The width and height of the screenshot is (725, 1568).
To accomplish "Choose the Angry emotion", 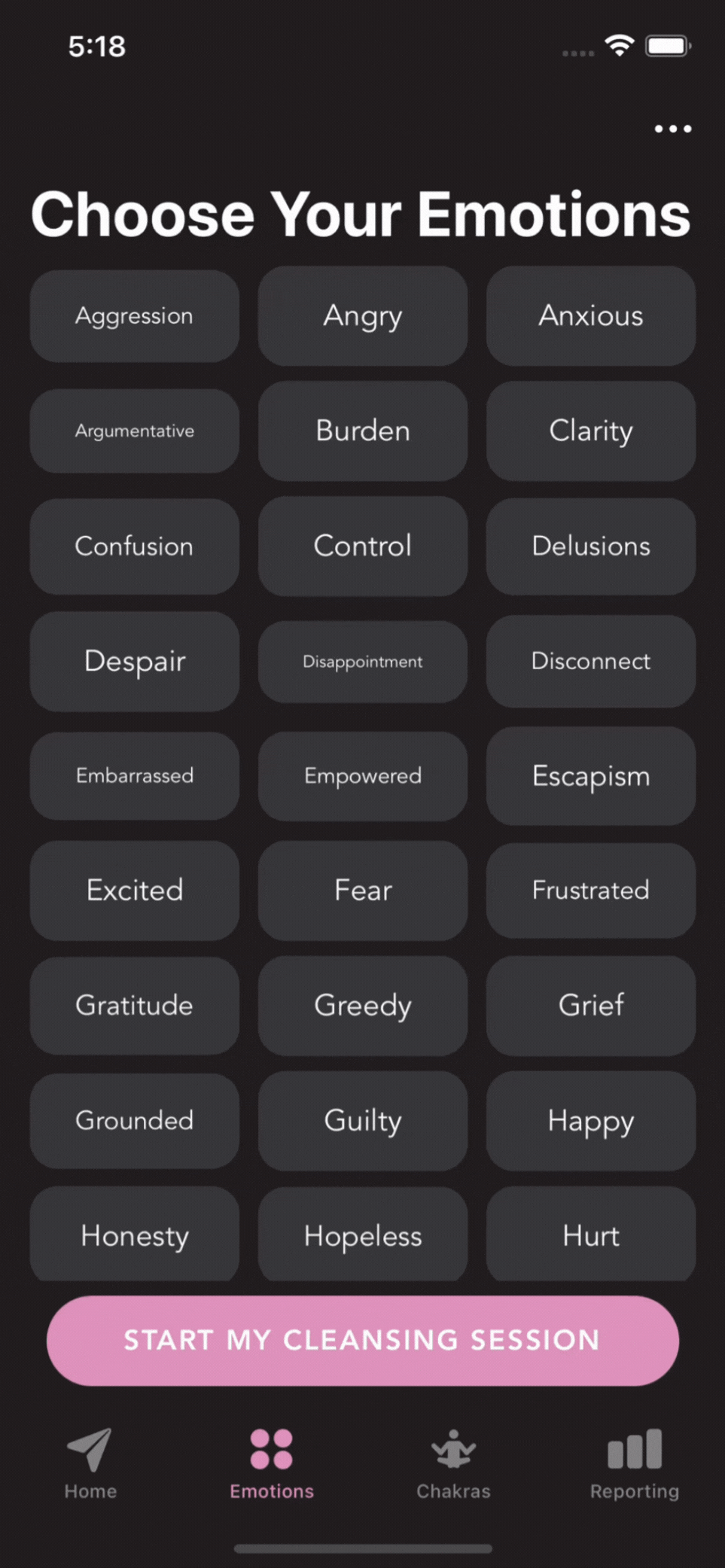I will coord(363,316).
